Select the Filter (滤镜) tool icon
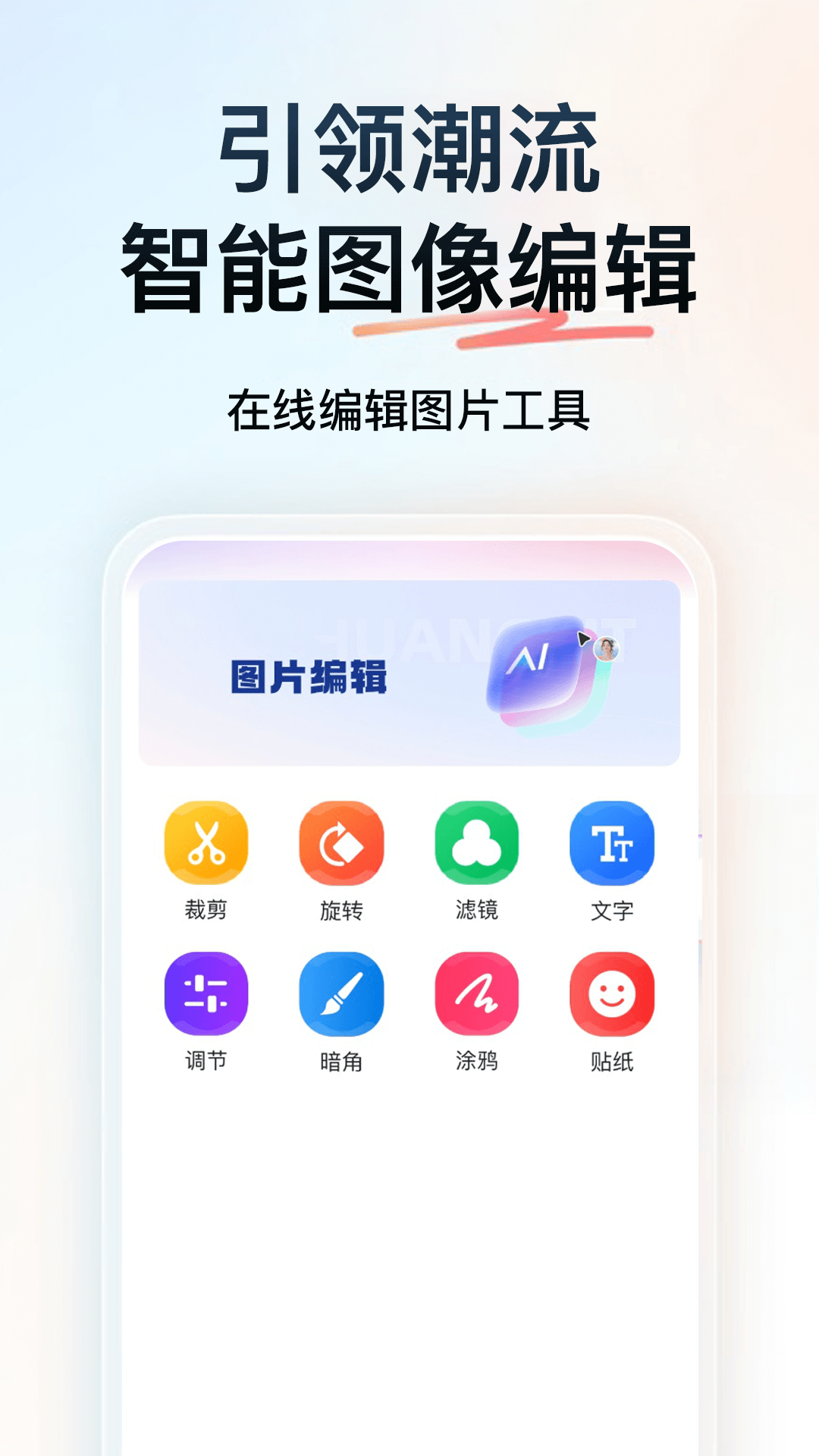The image size is (819, 1456). click(x=477, y=845)
